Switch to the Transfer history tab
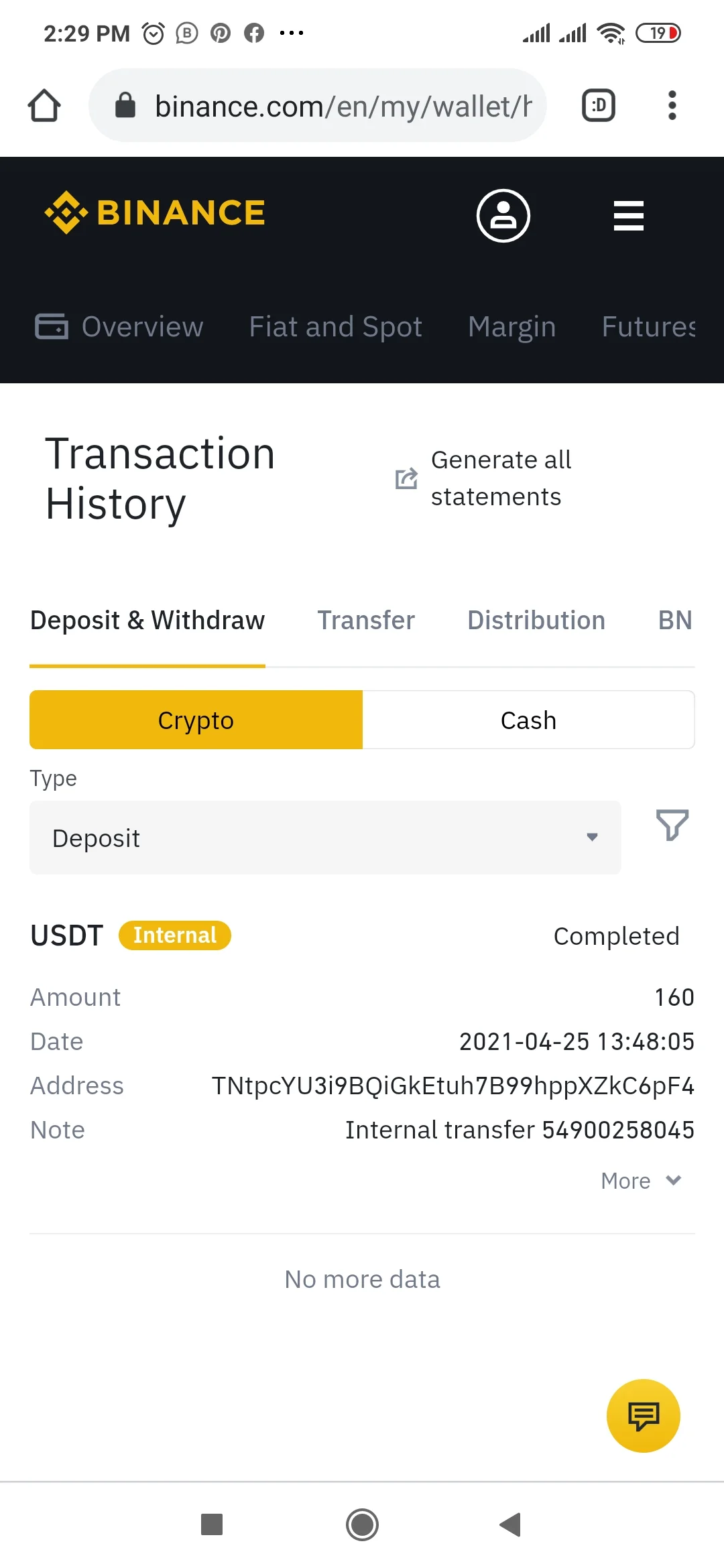724x1568 pixels. [x=366, y=620]
